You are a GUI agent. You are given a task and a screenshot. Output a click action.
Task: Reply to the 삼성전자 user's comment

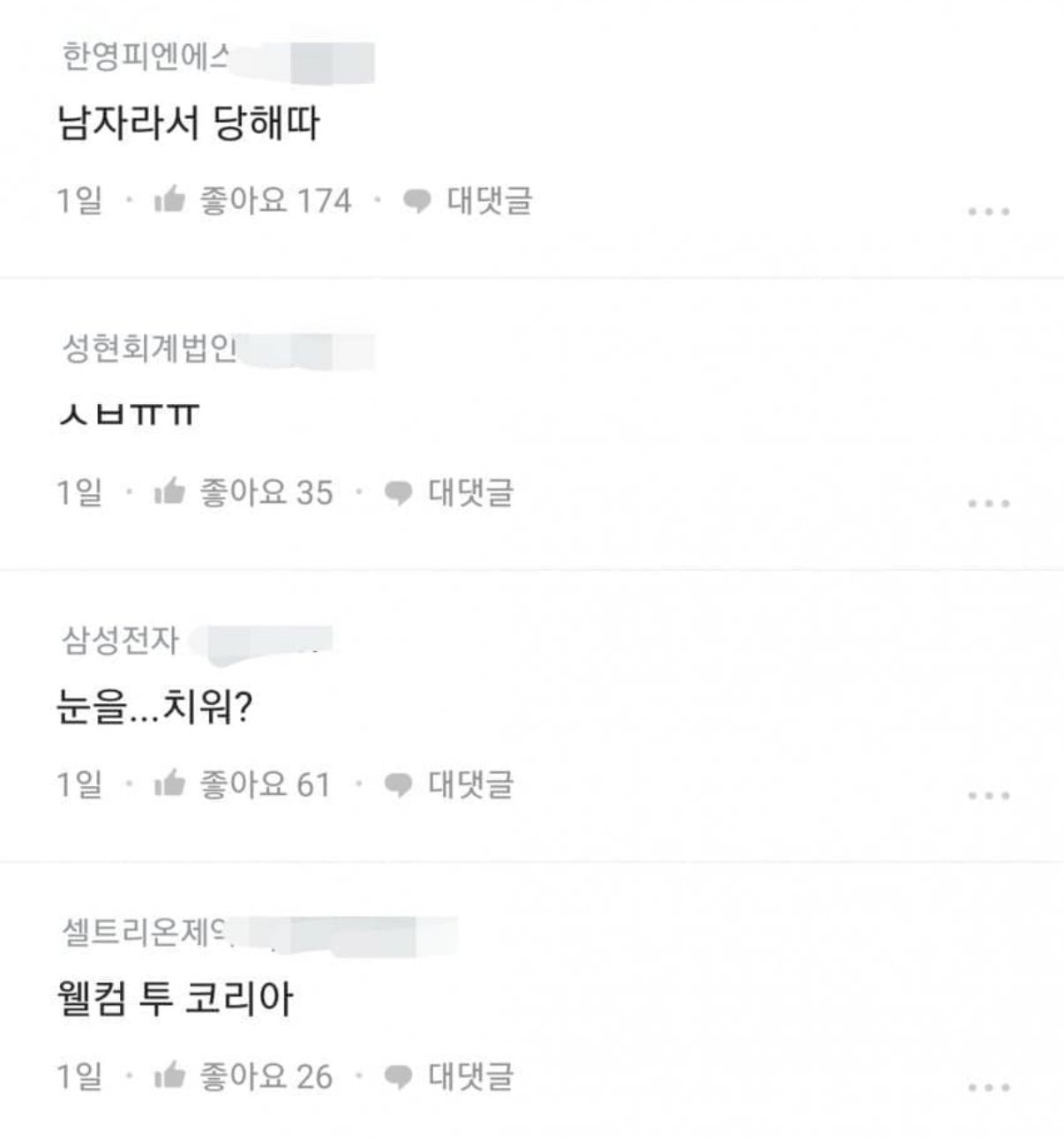(x=450, y=784)
